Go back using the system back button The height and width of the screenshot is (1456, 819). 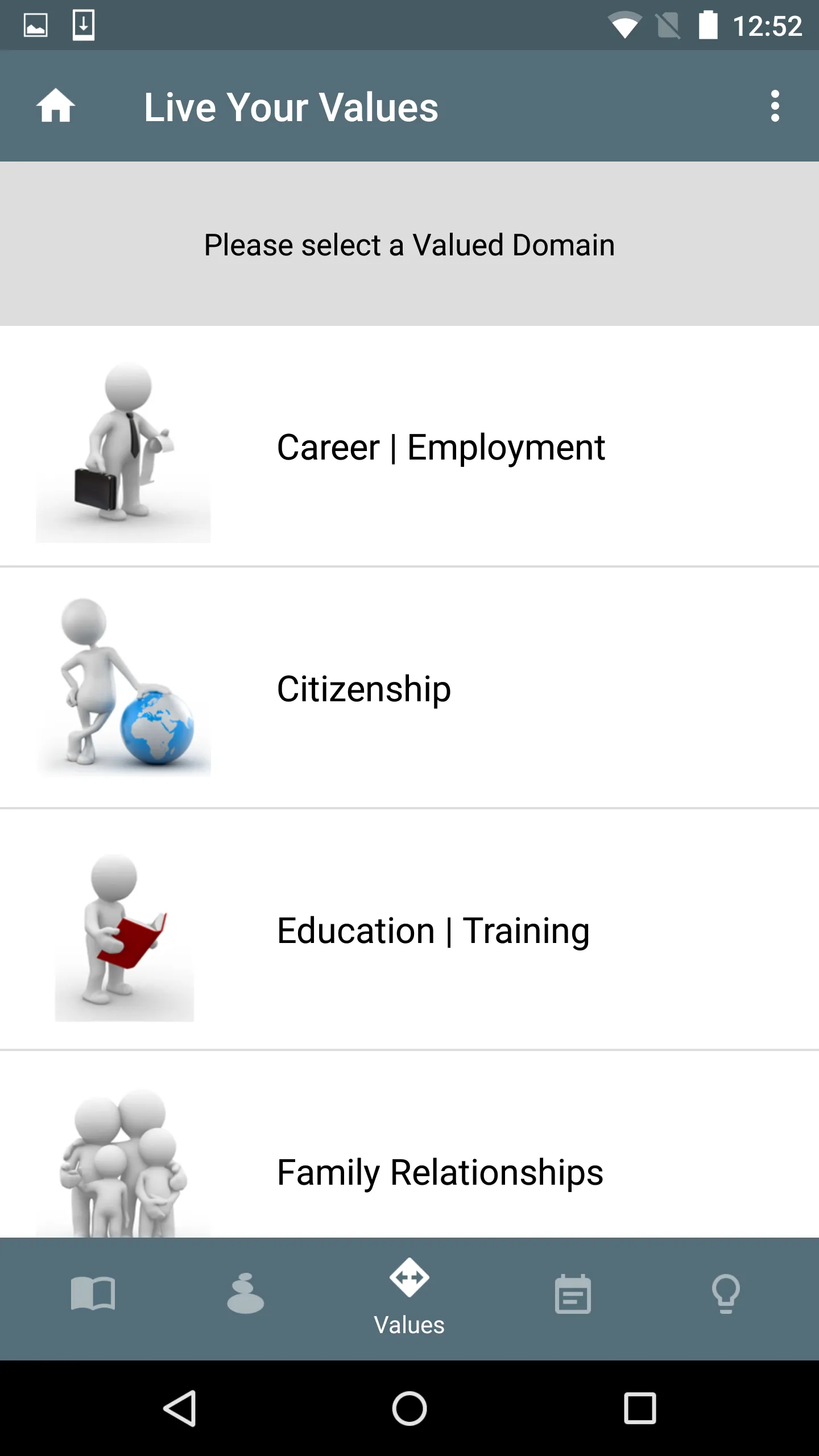(180, 1408)
